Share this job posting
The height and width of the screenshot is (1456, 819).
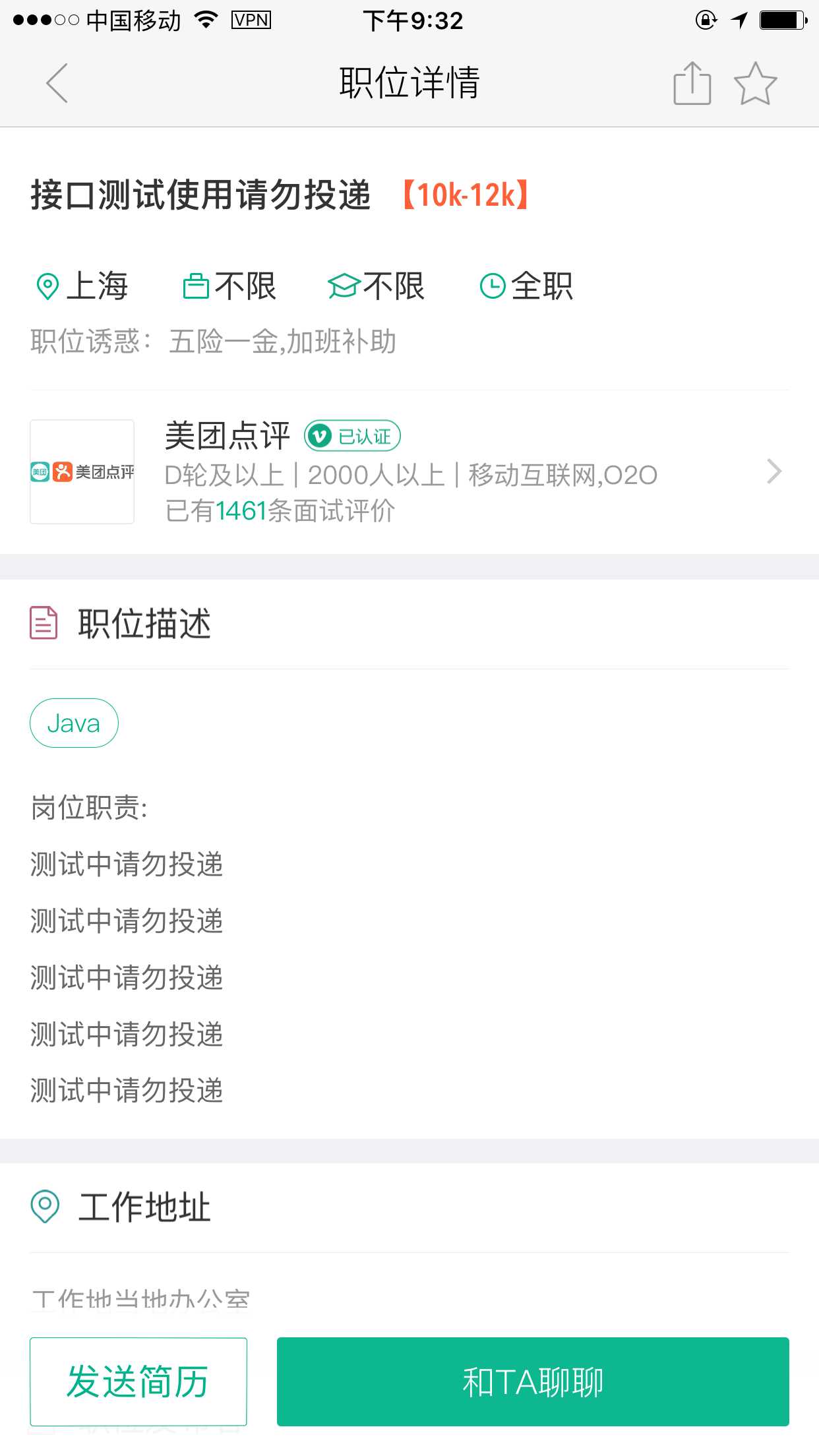click(692, 83)
